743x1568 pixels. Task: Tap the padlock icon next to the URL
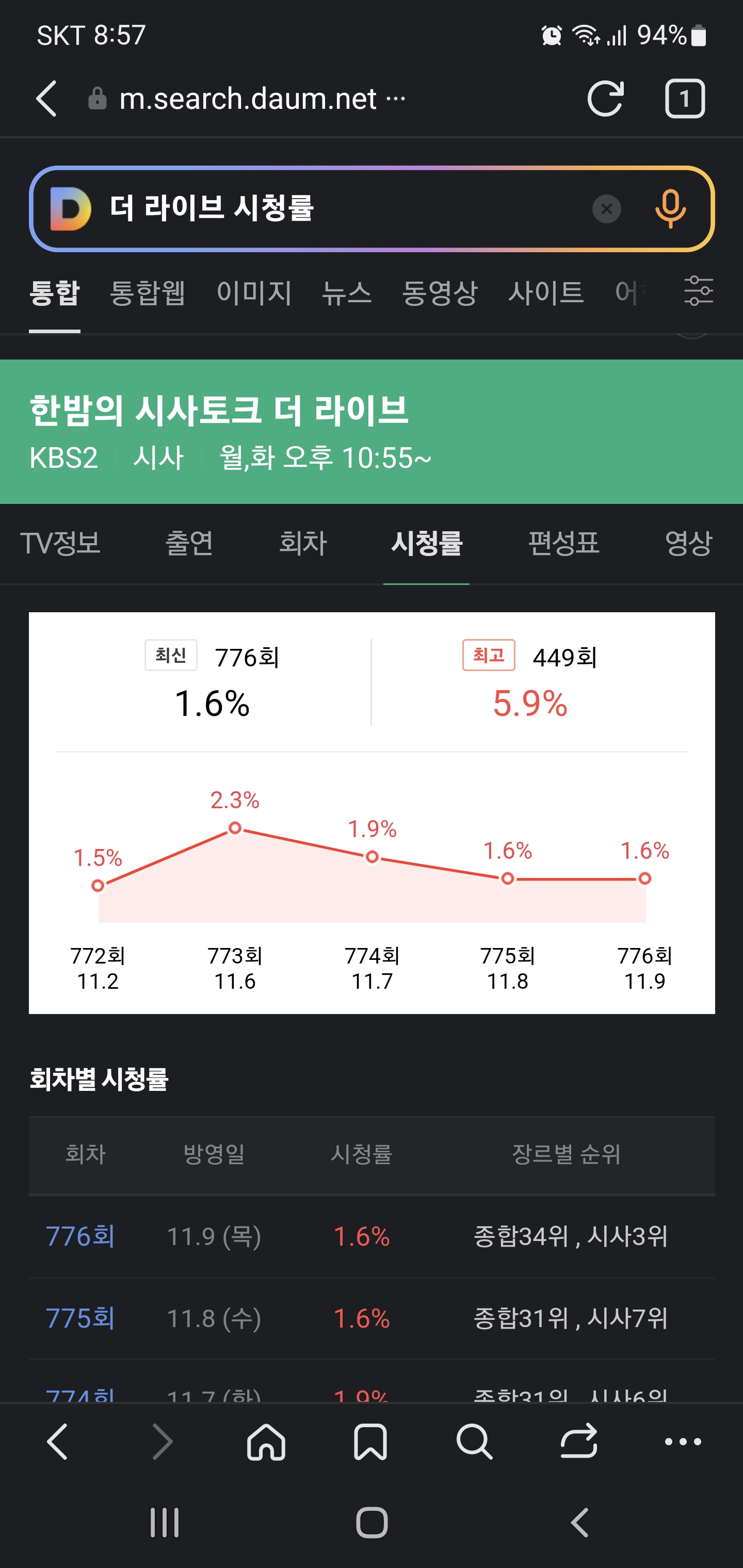pos(98,98)
